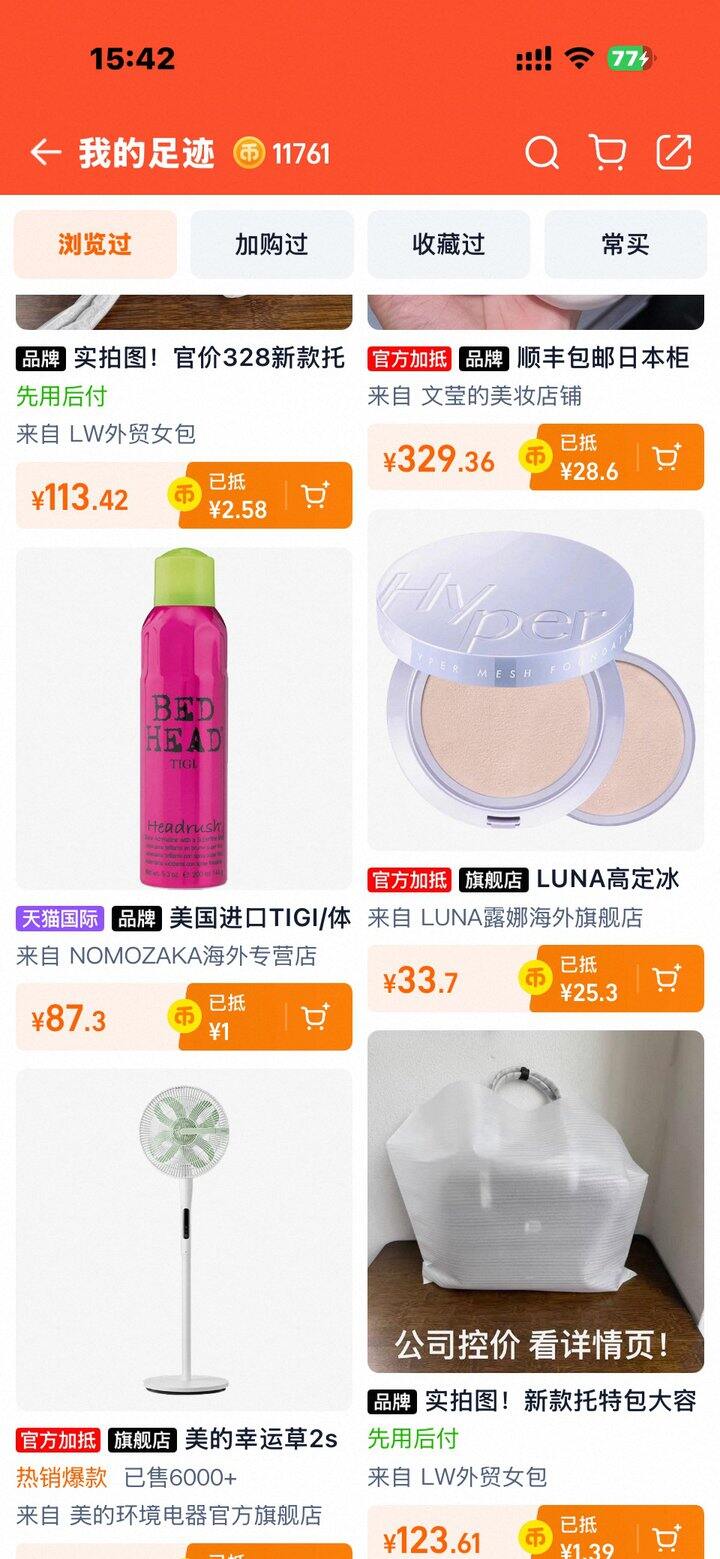
Task: Open the TIGI Bed Head spray product
Action: pyautogui.click(x=184, y=718)
